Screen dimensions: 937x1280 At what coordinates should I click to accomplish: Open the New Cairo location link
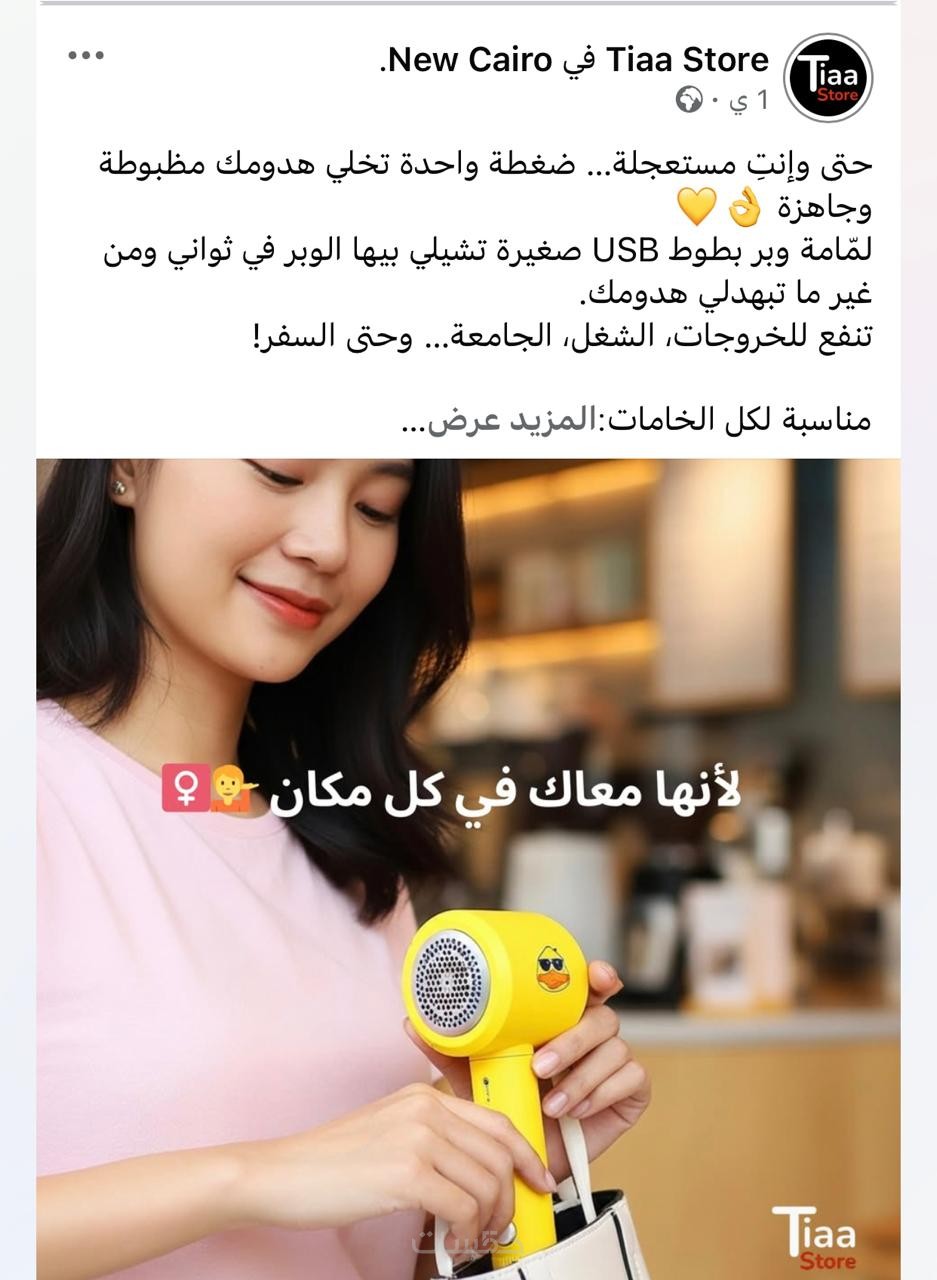coord(472,60)
